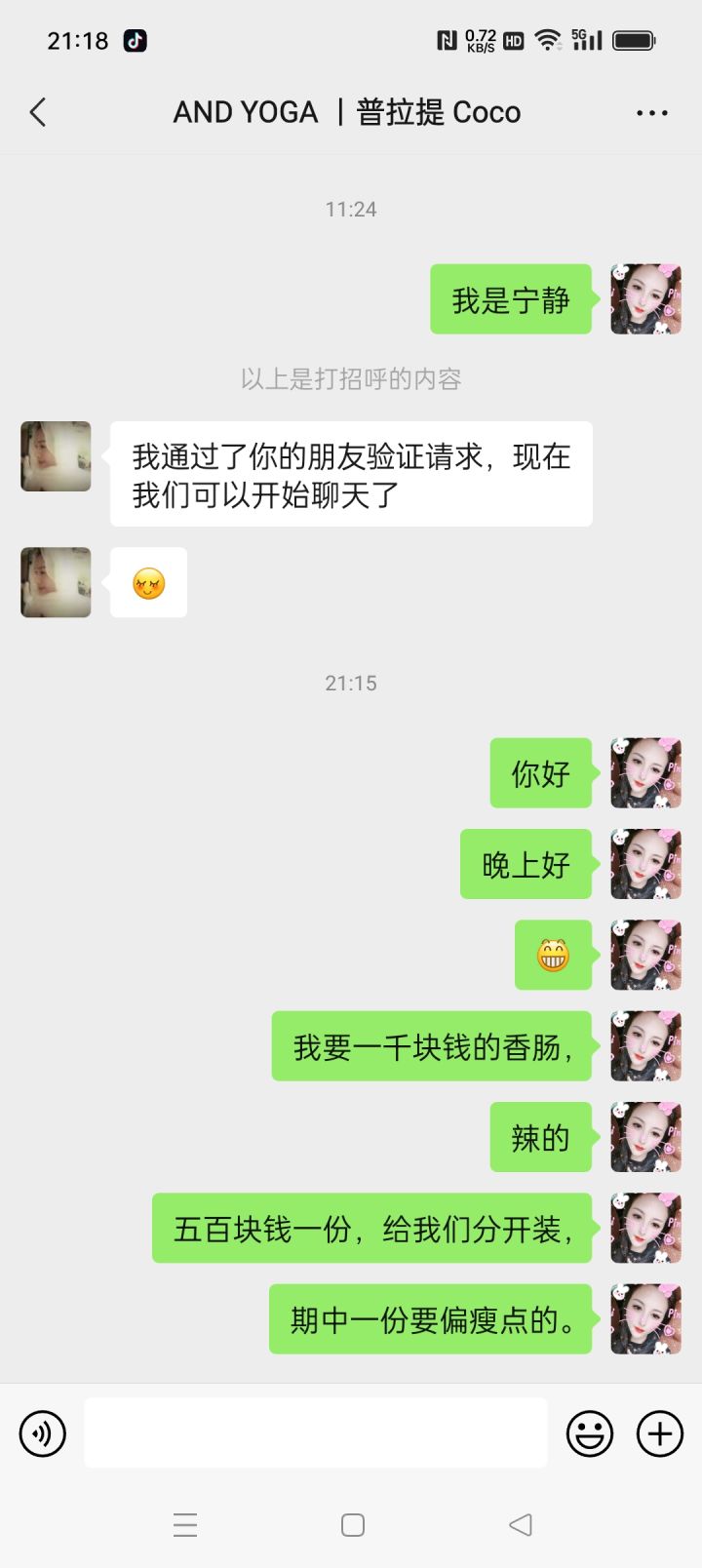This screenshot has width=702, height=1568.
Task: View Coco's profile from the verification message avatar
Action: [x=57, y=456]
